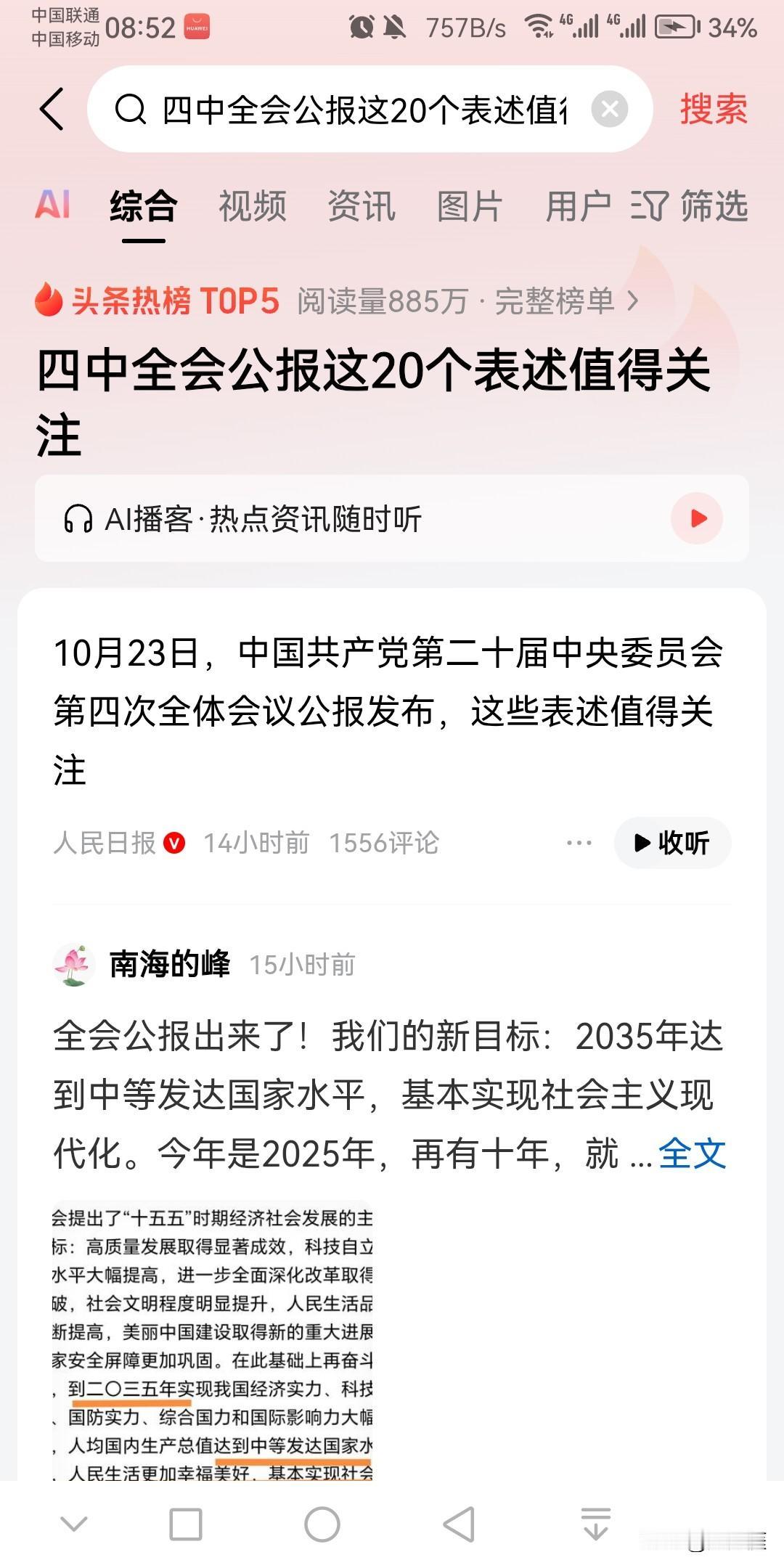Go back using the top-left arrow
Image resolution: width=784 pixels, height=1568 pixels.
[52, 110]
